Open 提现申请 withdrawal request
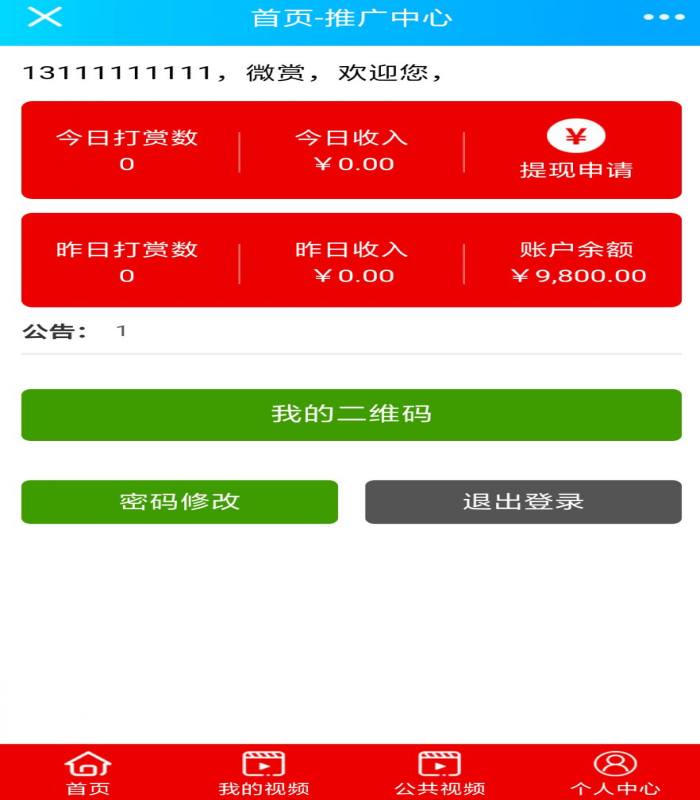Image resolution: width=700 pixels, height=800 pixels. pos(576,150)
